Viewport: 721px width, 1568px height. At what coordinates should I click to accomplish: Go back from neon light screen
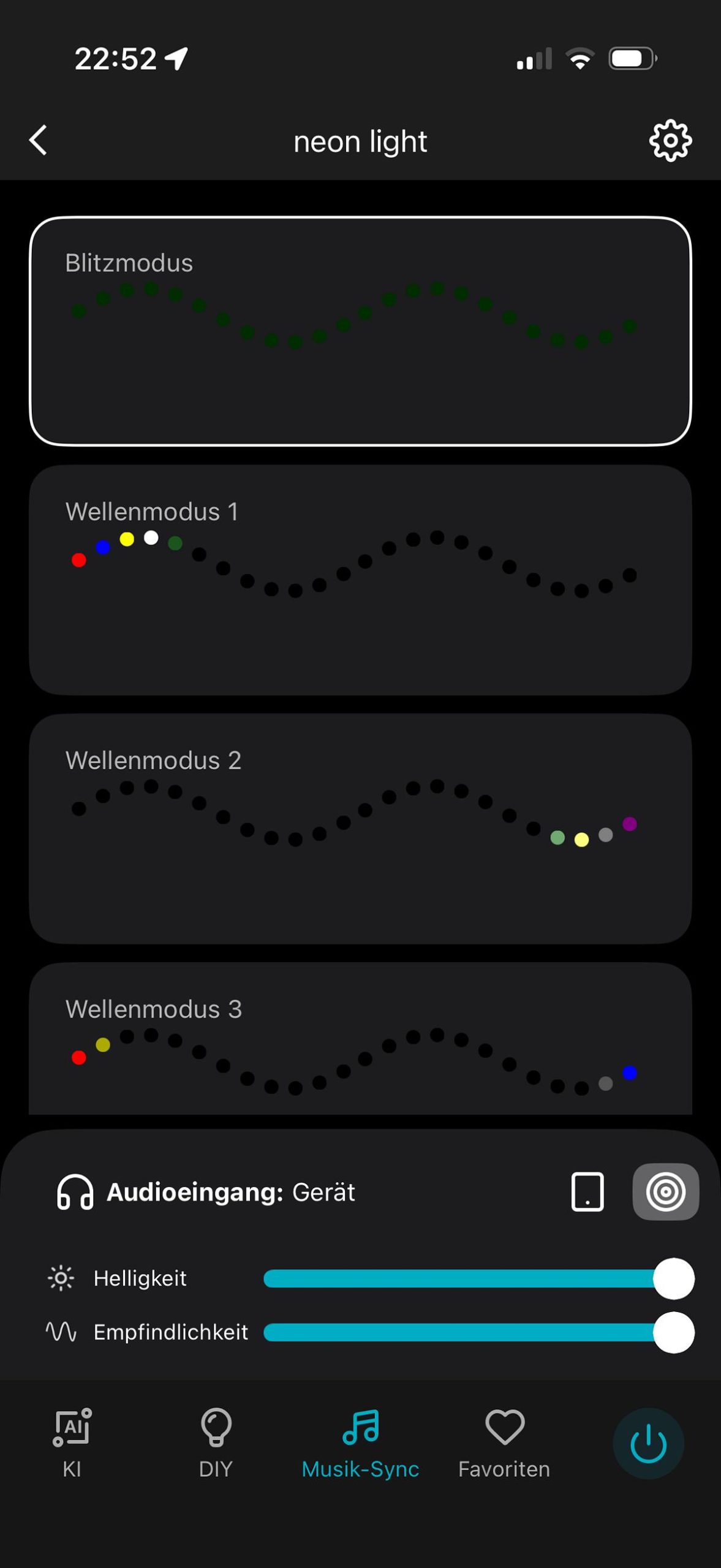(x=38, y=140)
